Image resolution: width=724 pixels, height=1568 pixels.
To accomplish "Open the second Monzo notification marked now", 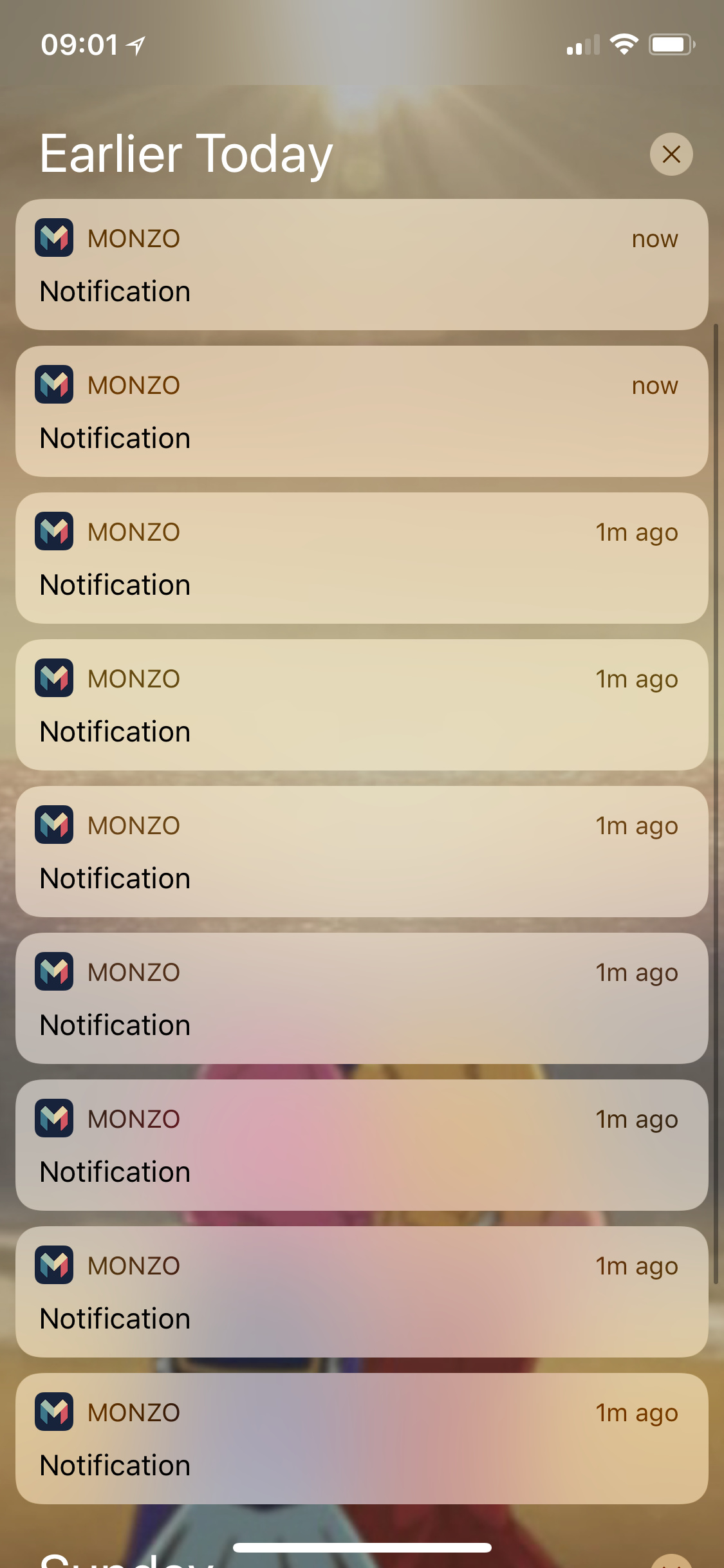I will tap(362, 411).
